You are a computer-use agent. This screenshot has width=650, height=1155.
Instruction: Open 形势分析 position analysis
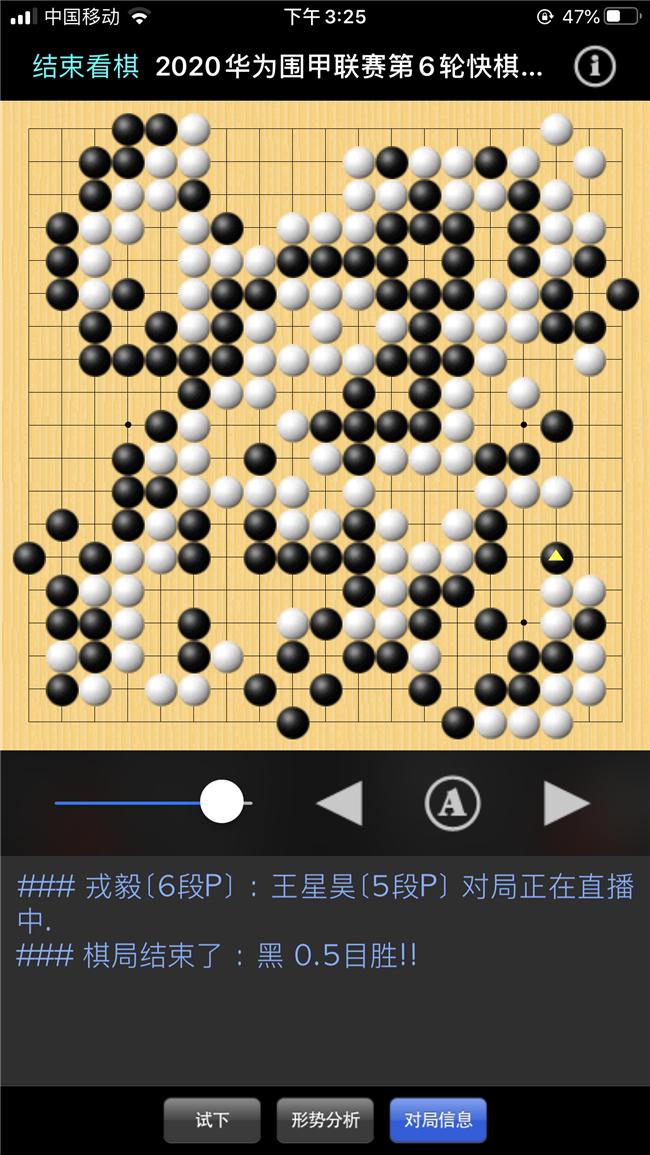point(325,1120)
